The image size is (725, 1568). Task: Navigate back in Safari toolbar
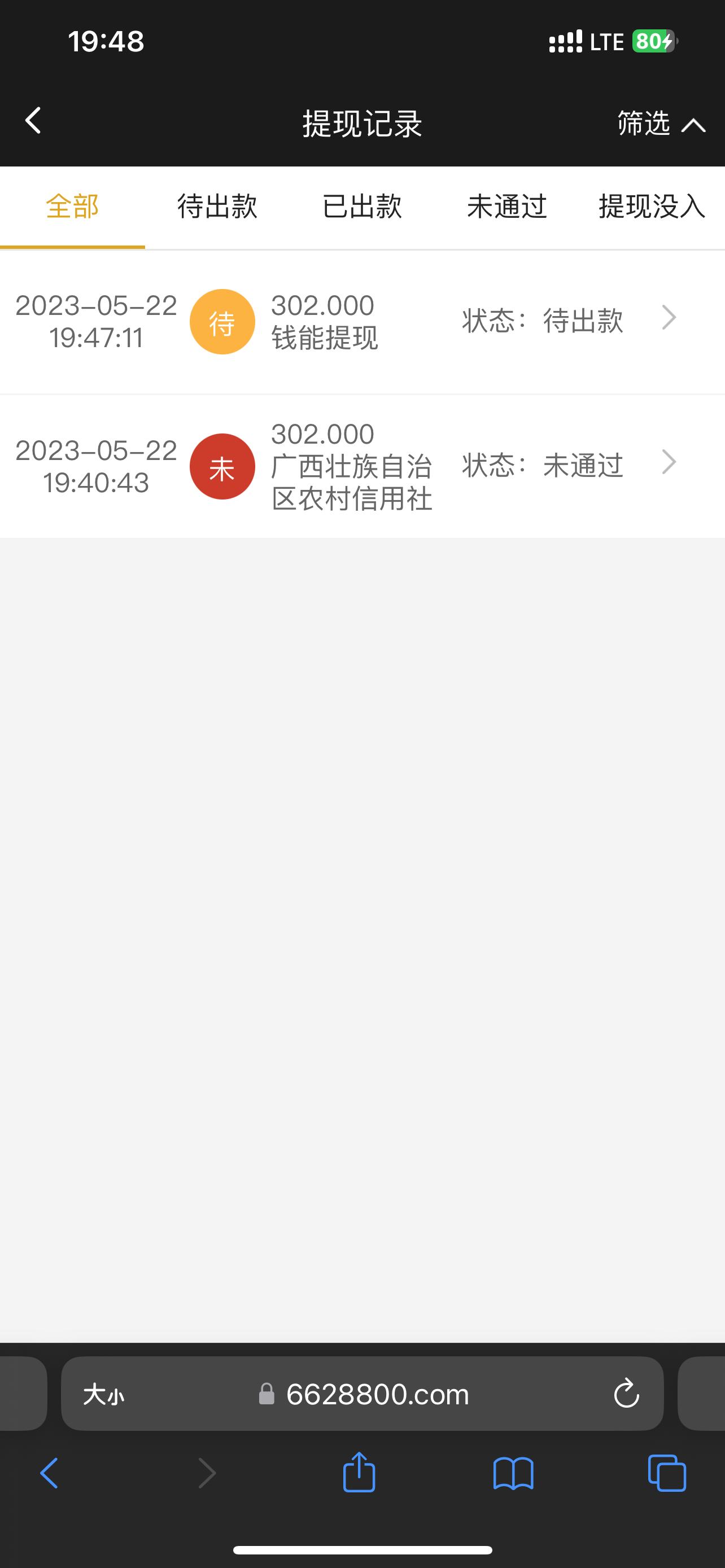tap(49, 1473)
